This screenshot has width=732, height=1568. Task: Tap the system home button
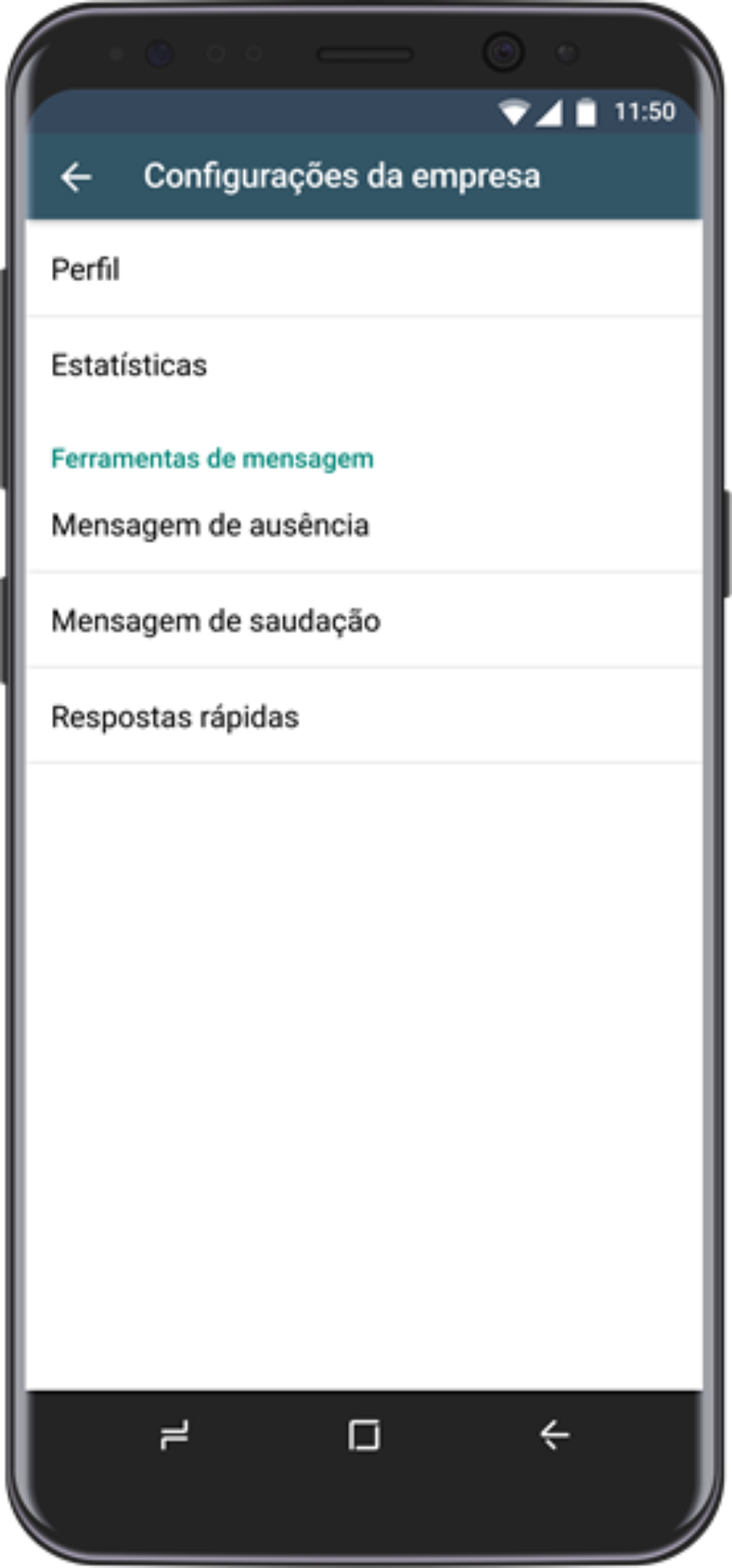pos(364,1435)
